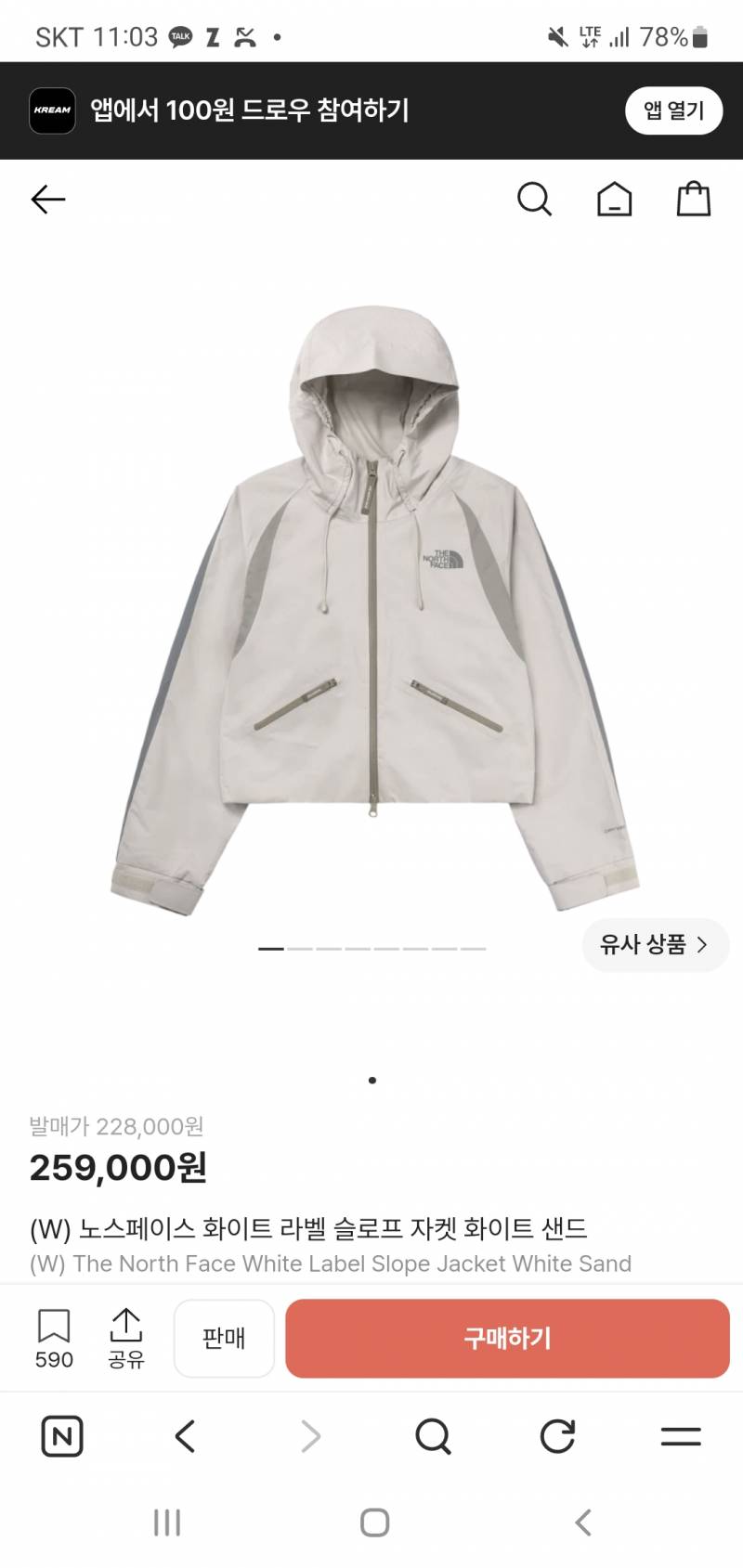Reload the page
The width and height of the screenshot is (743, 1568).
[557, 1436]
